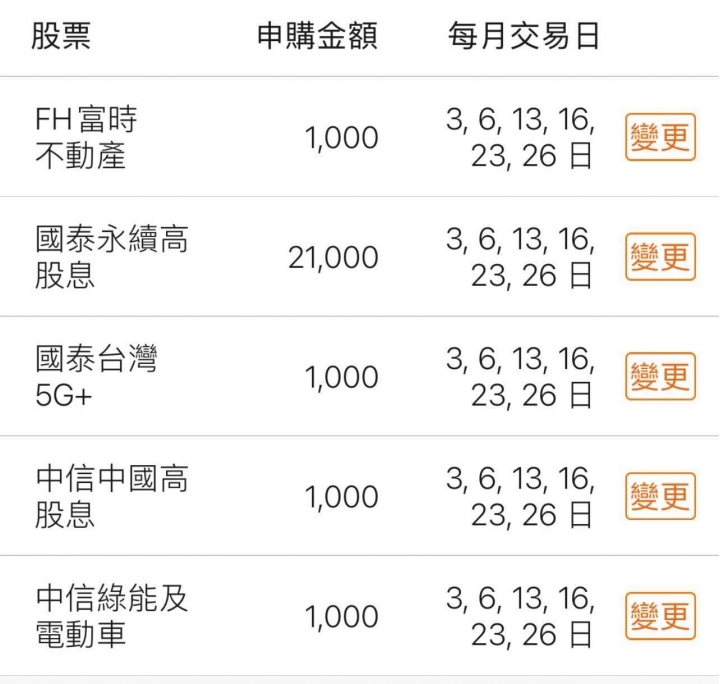Select 變更 next to 國泰台灣5G+
The image size is (720, 684).
(x=660, y=377)
